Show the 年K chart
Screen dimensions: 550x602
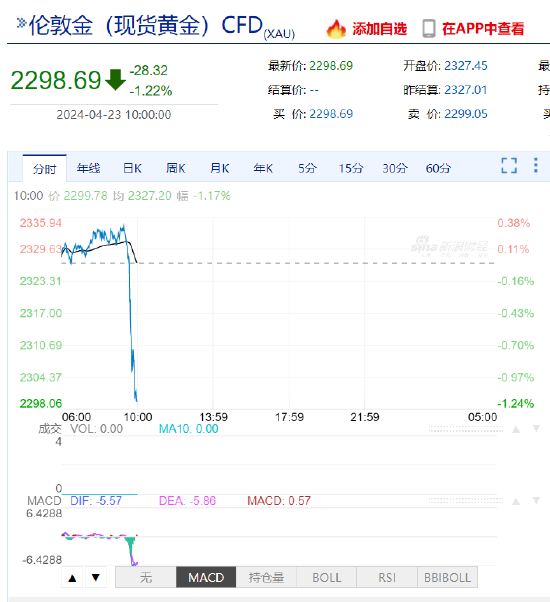click(263, 168)
